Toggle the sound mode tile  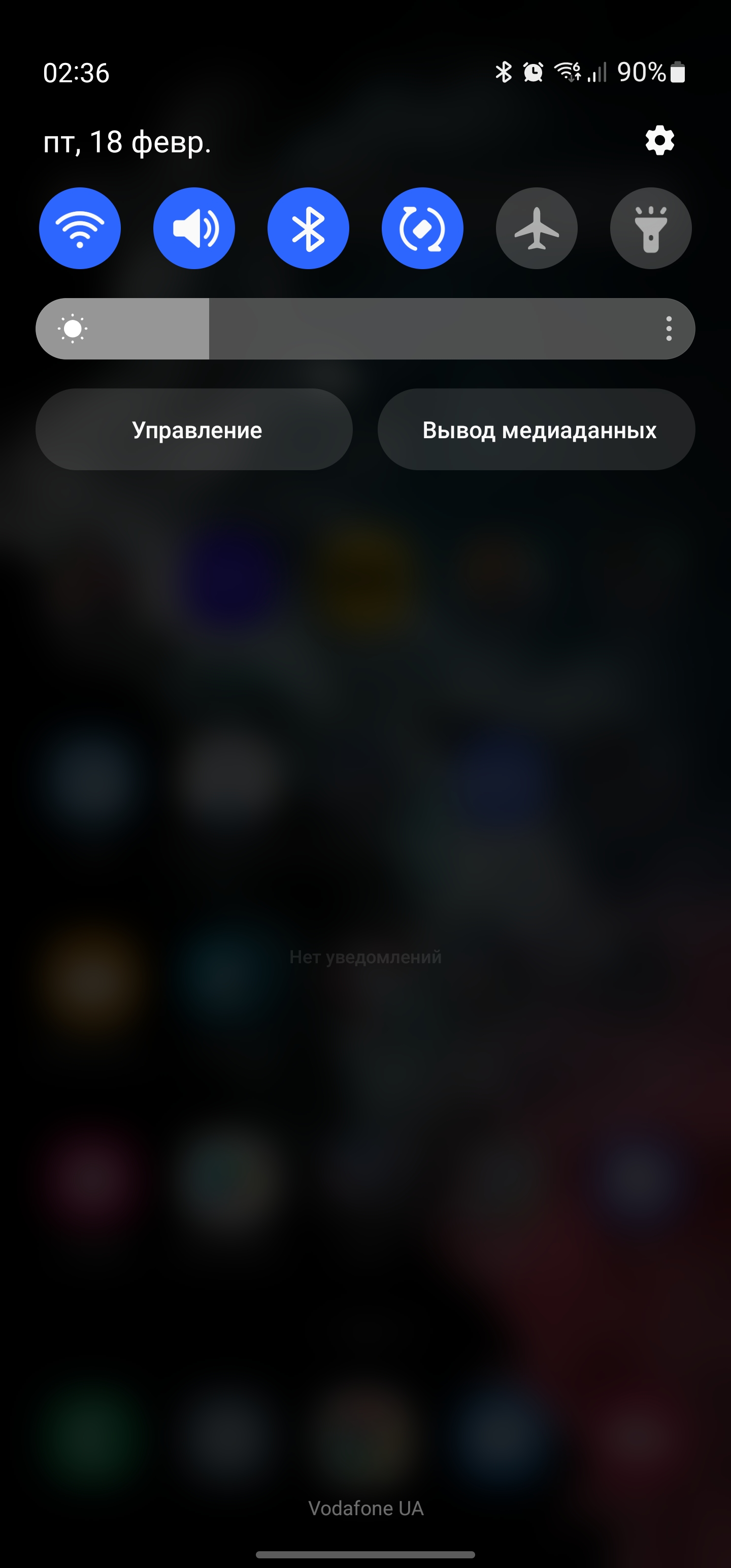pos(194,228)
